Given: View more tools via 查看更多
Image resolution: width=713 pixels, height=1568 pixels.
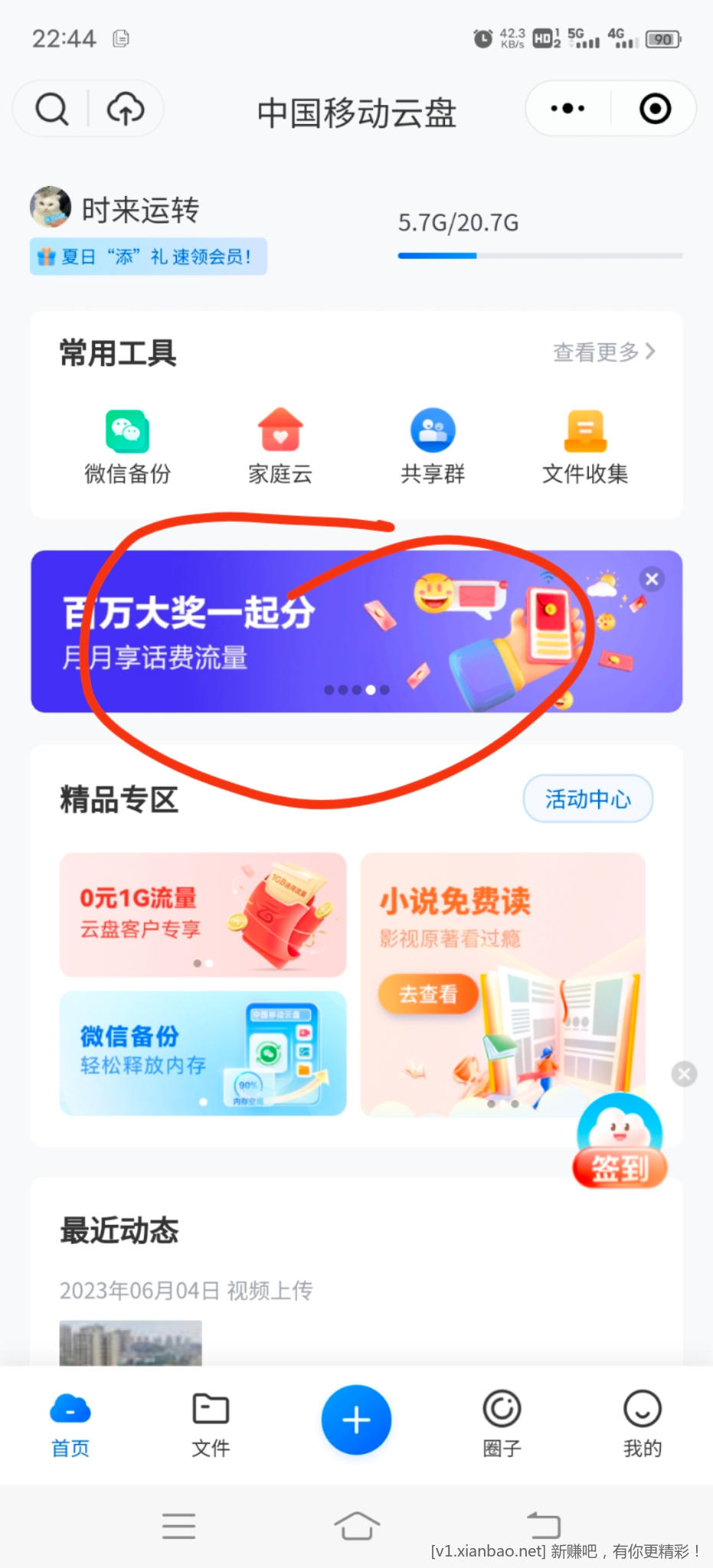Looking at the screenshot, I should click(603, 352).
